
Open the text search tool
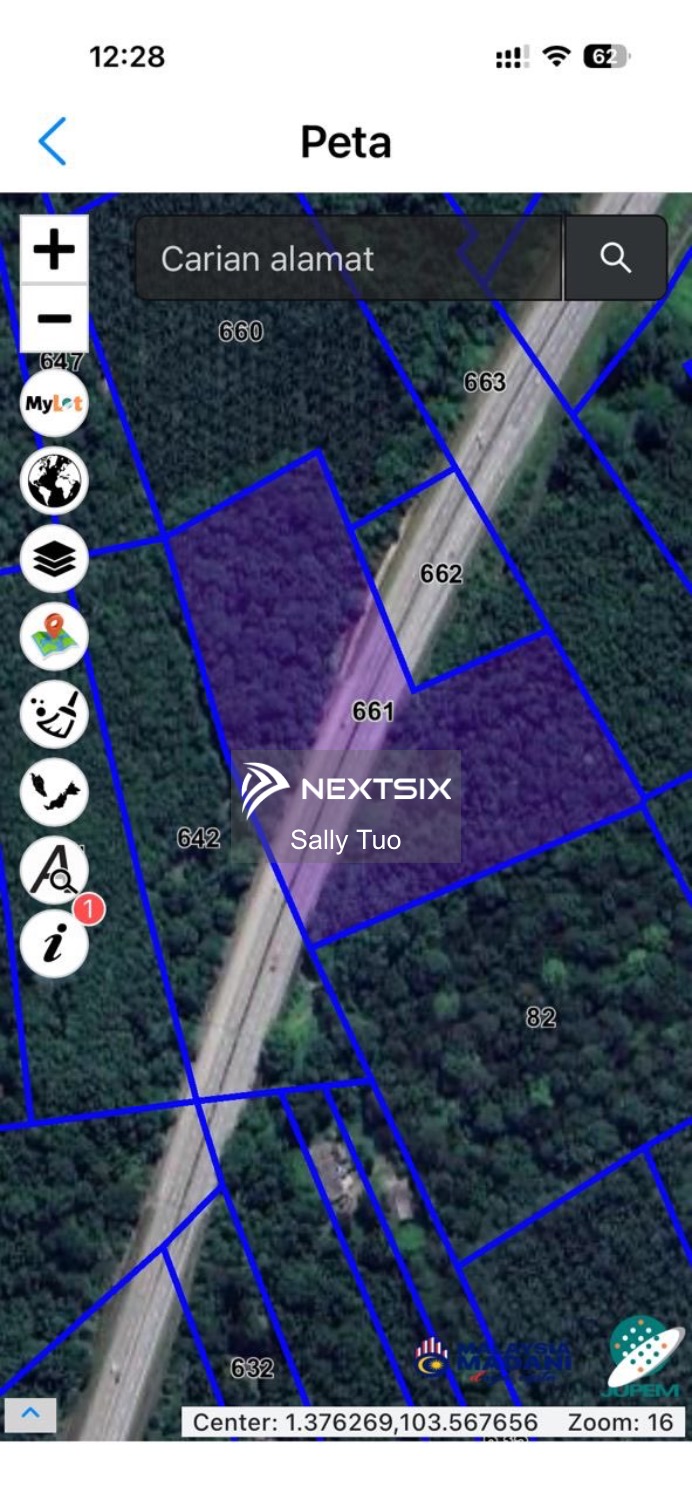(54, 870)
